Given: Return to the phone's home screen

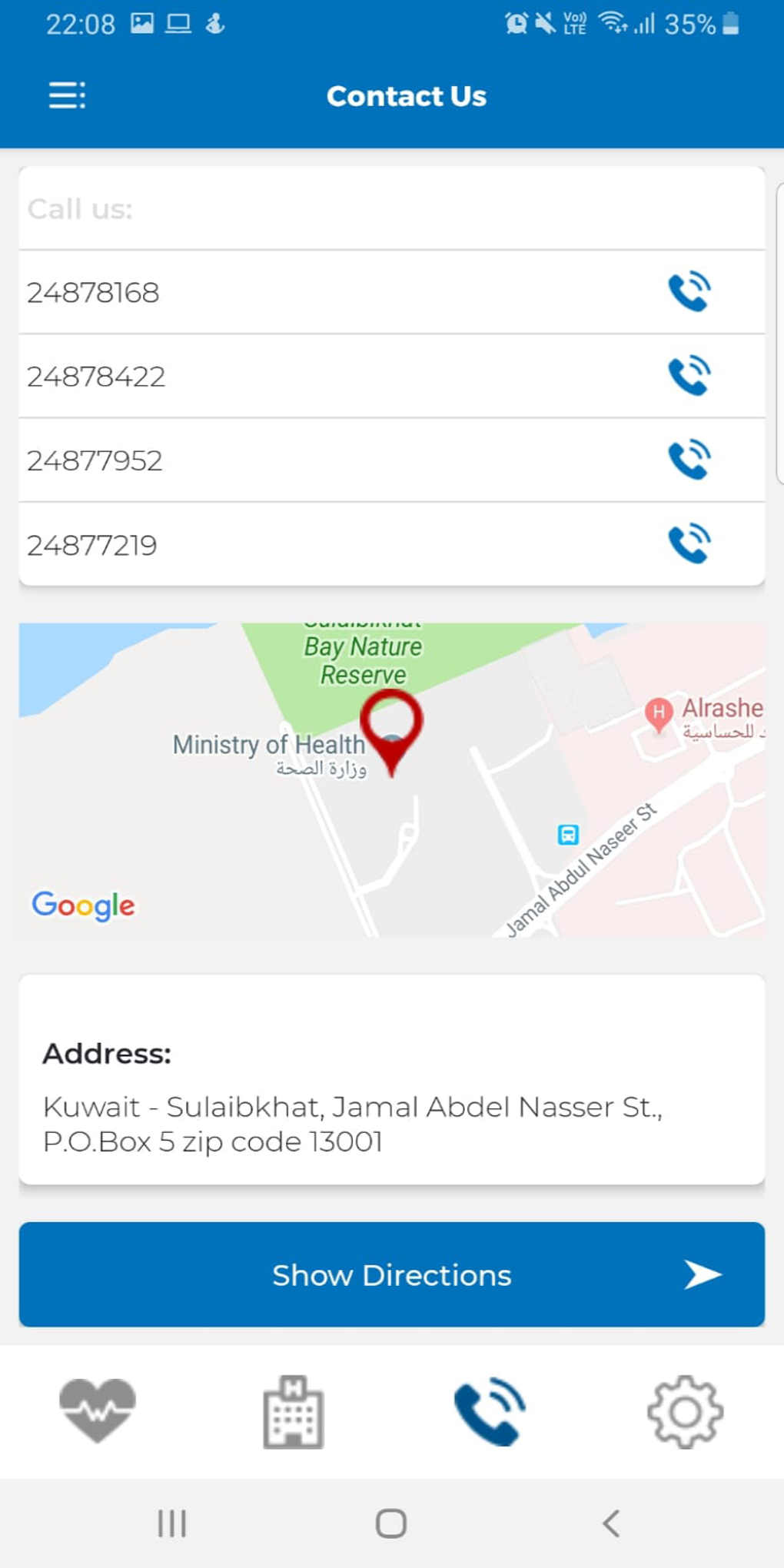Looking at the screenshot, I should pos(391,1523).
